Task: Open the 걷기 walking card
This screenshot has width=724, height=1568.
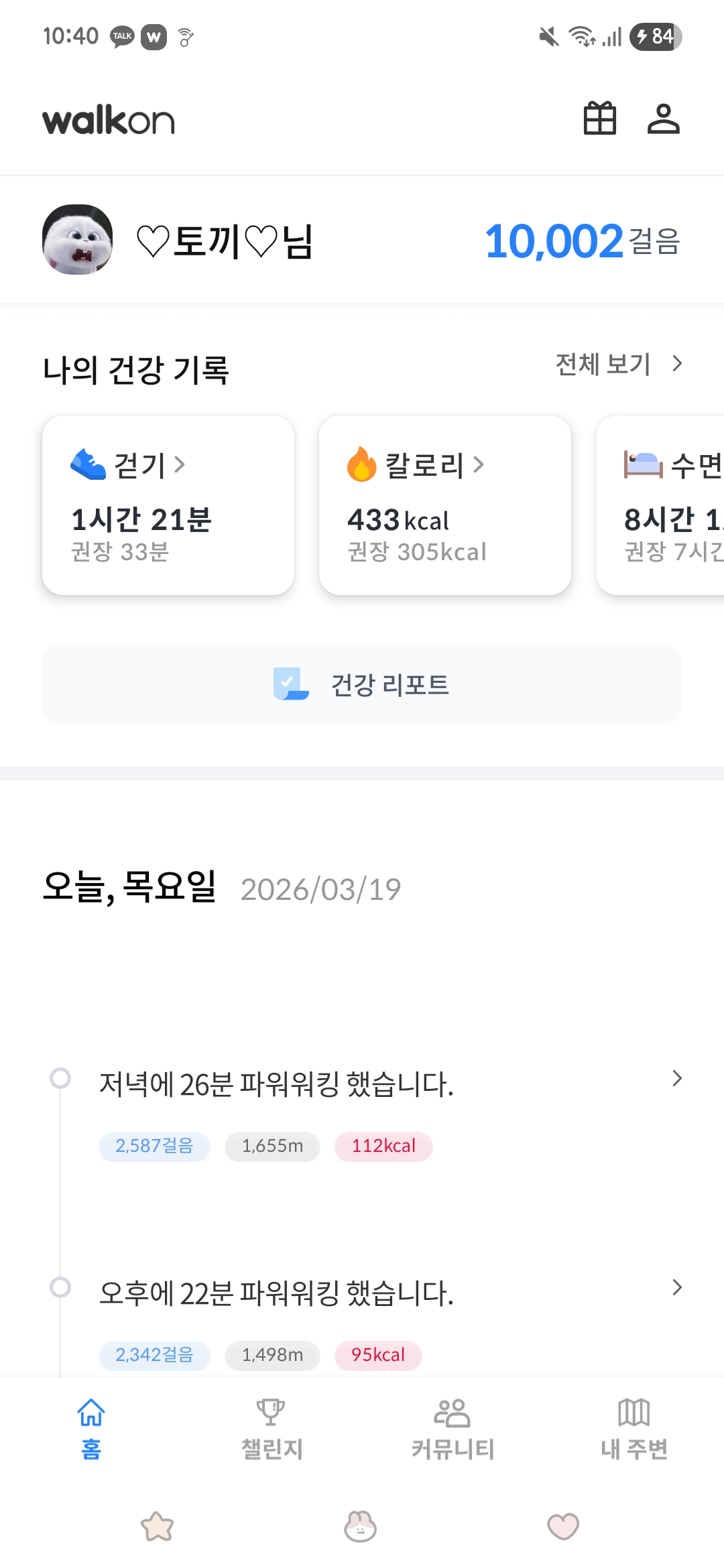Action: (x=168, y=505)
